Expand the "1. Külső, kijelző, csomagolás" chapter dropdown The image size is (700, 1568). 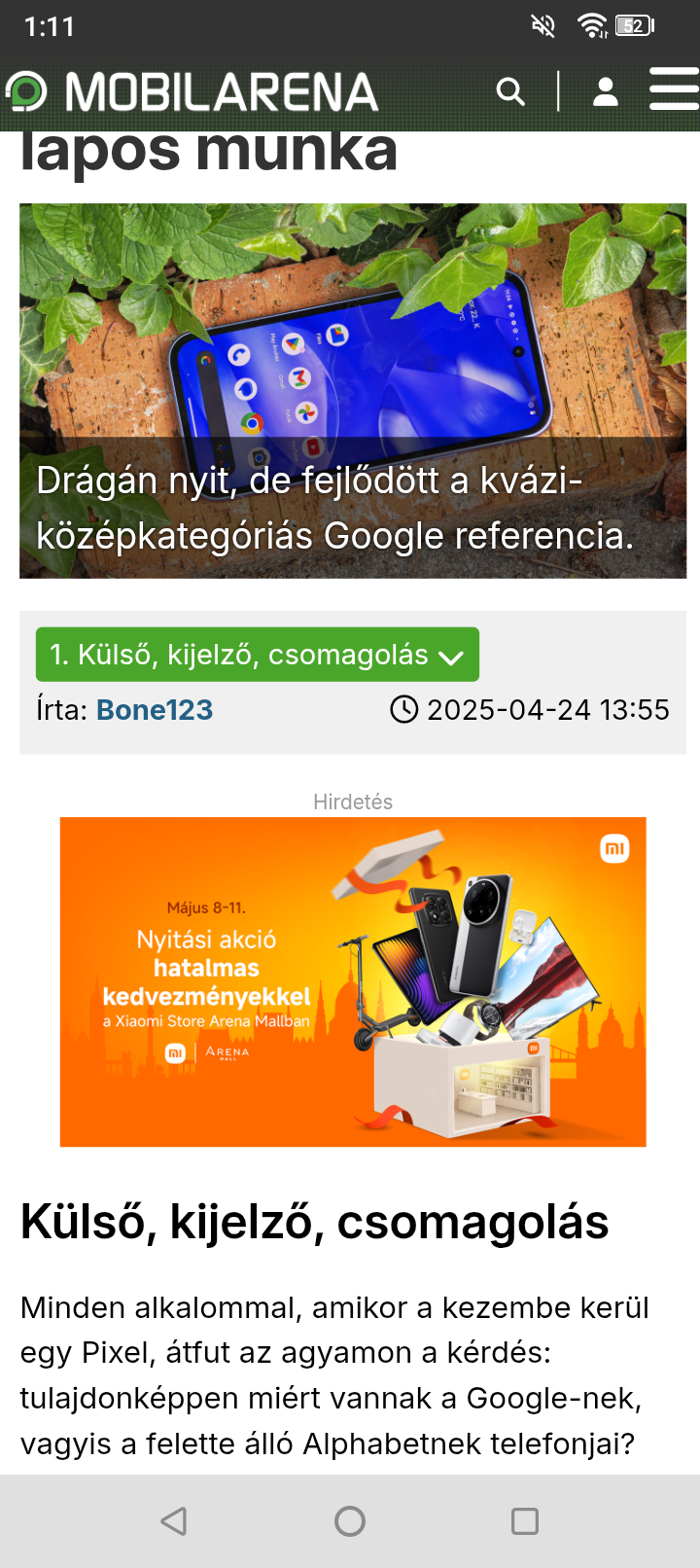point(258,655)
